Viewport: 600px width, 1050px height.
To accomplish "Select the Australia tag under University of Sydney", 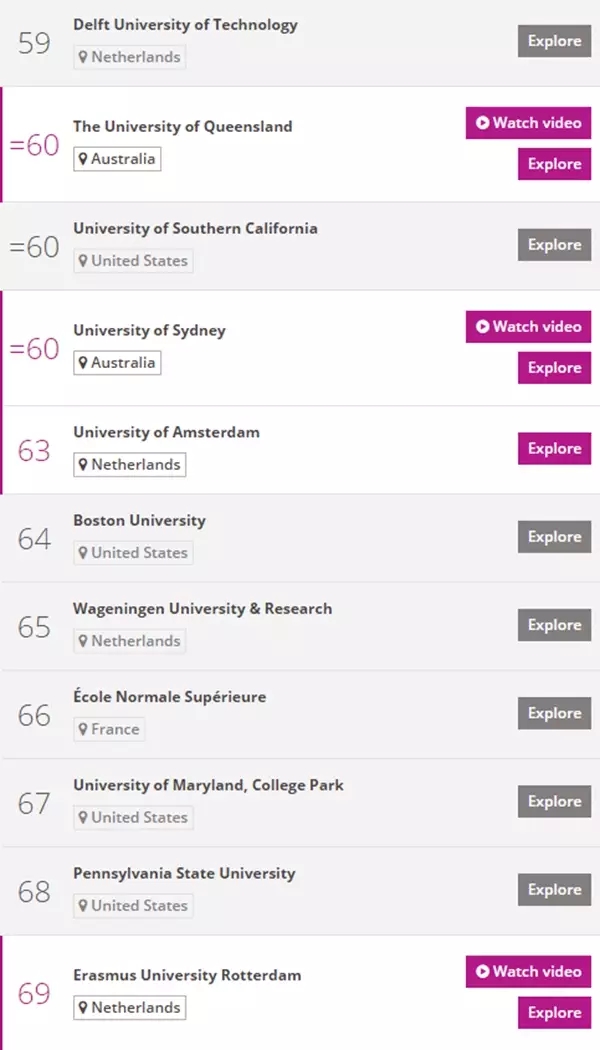I will coord(117,363).
